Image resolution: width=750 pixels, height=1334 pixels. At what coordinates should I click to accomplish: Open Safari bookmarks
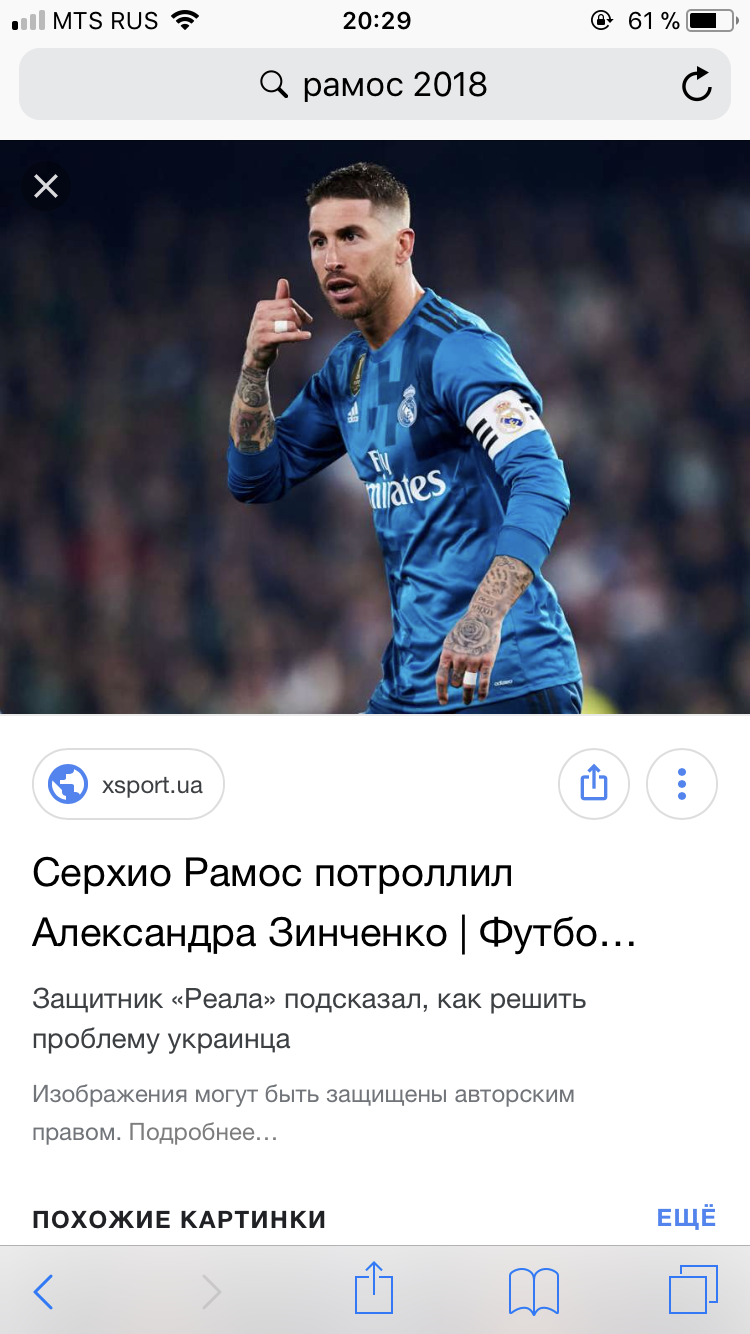(x=534, y=1292)
